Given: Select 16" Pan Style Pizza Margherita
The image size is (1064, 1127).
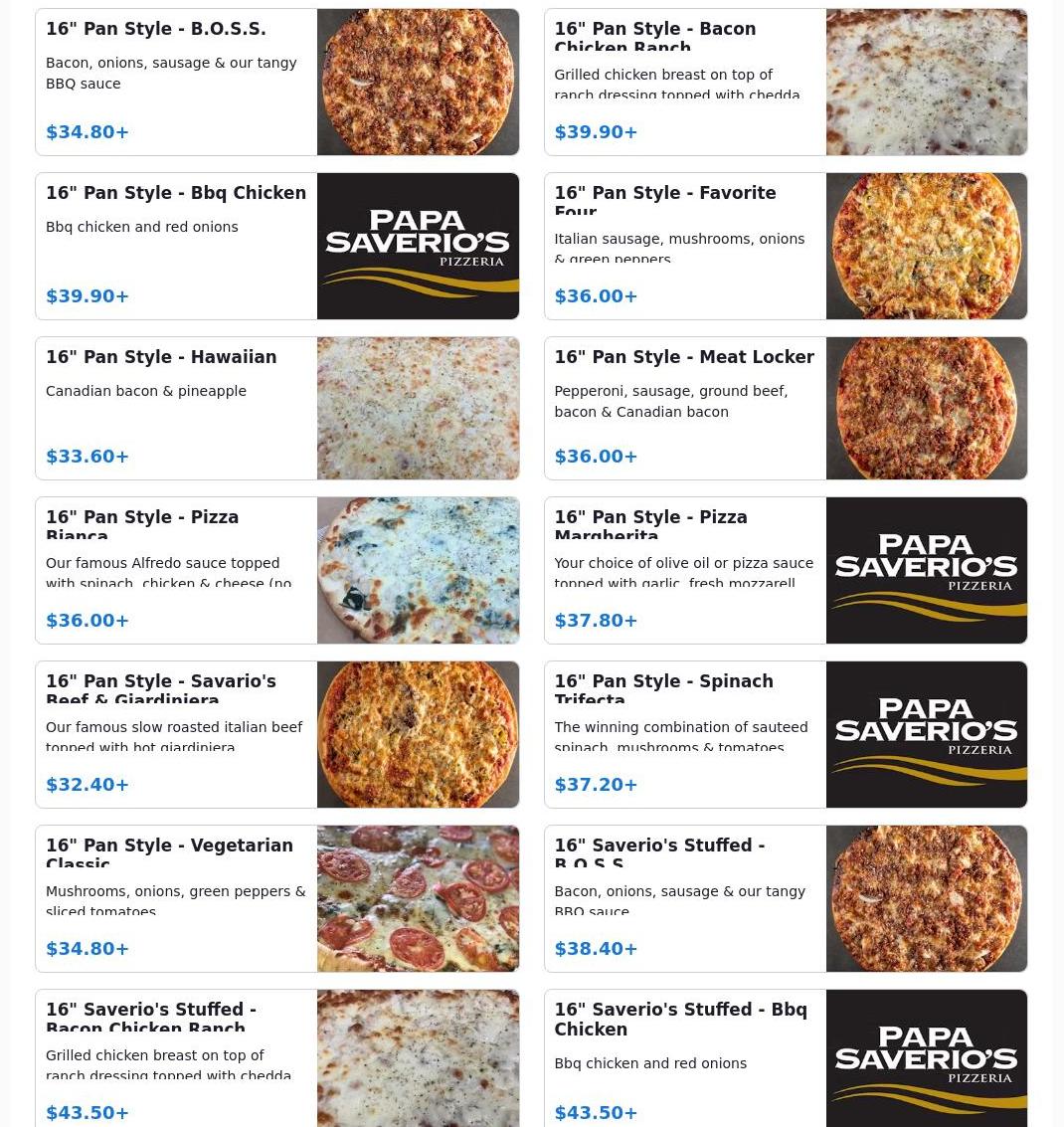Looking at the screenshot, I should coord(785,571).
